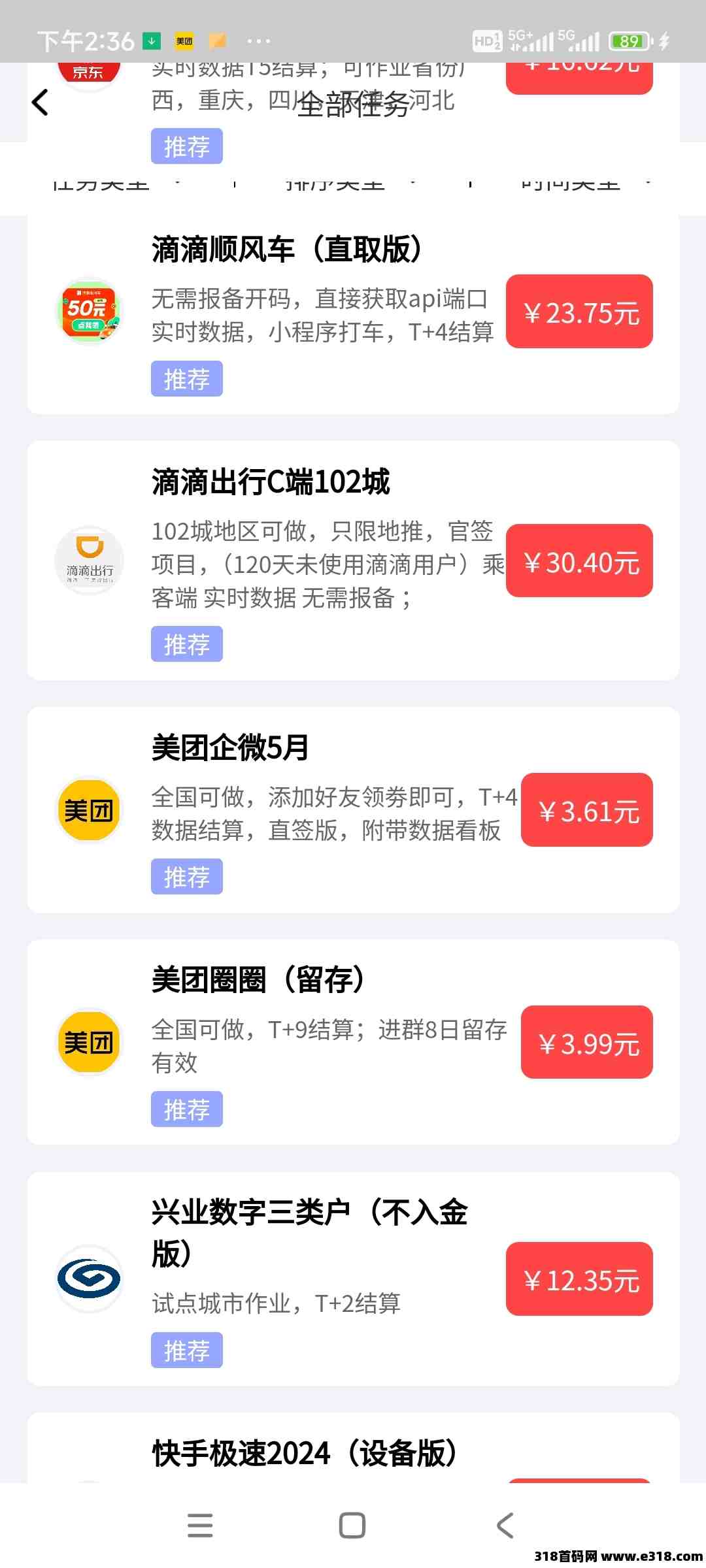Tap the ¥12.35元 price button
The width and height of the screenshot is (706, 1568).
pyautogui.click(x=579, y=1279)
